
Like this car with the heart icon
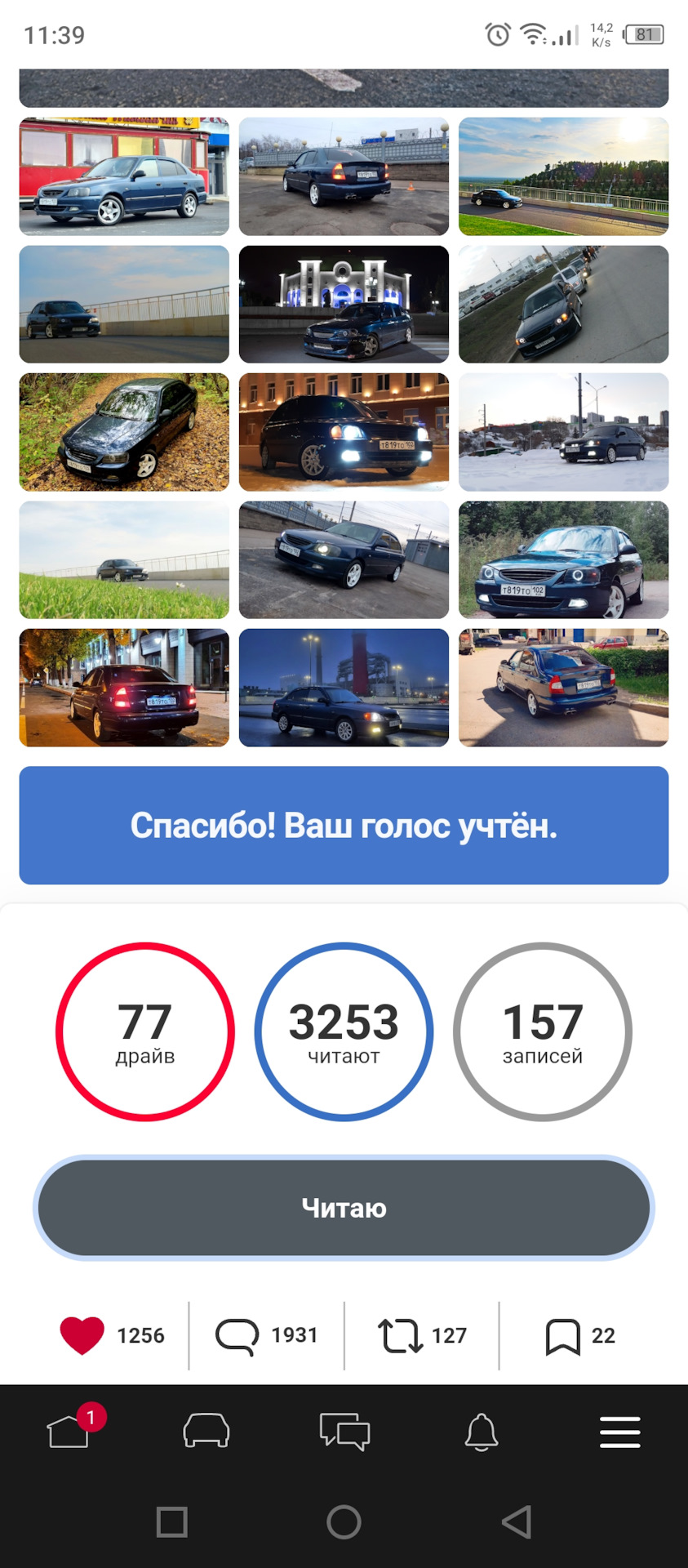click(x=82, y=1335)
